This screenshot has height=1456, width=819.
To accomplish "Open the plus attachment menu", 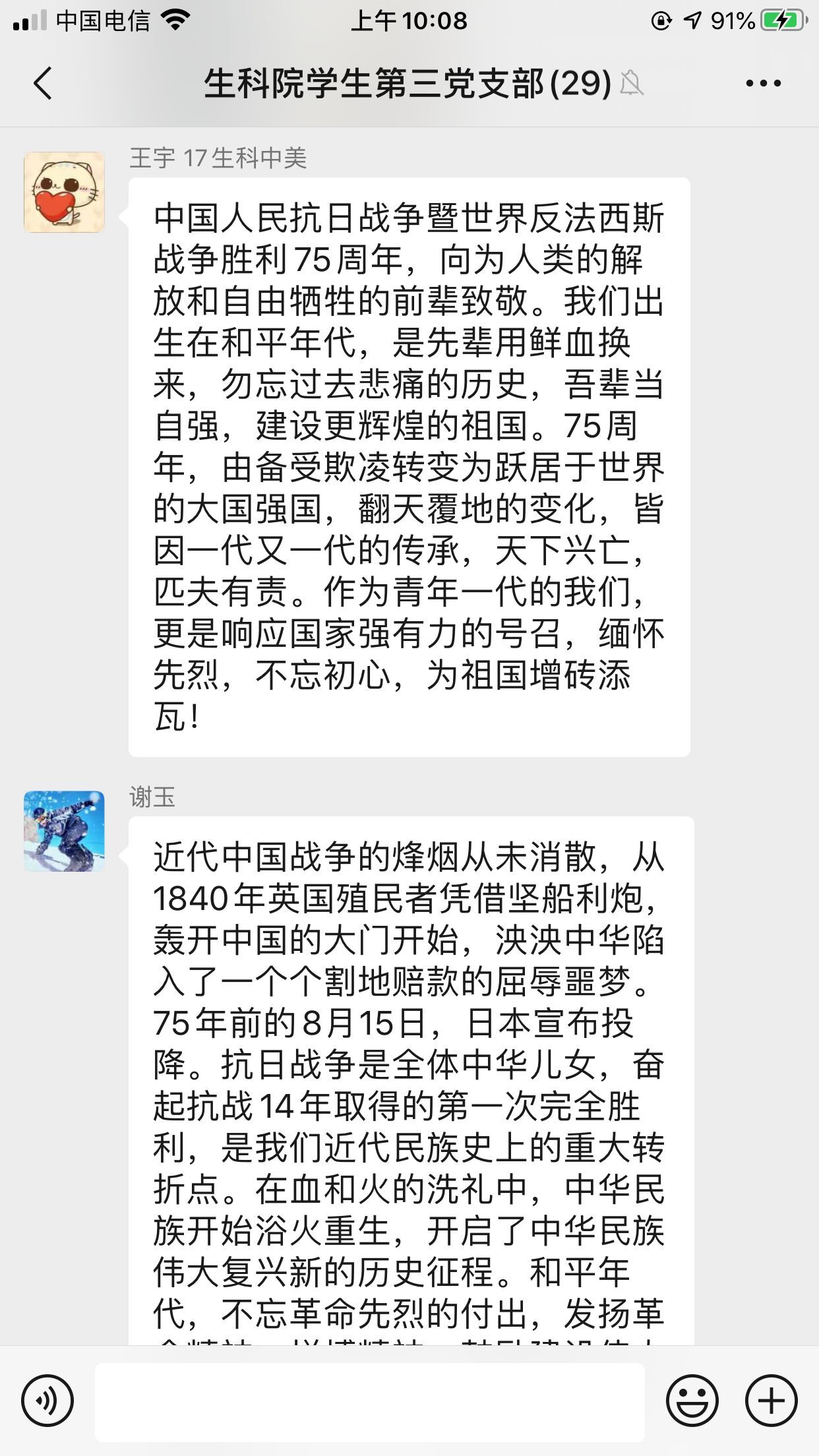I will pos(771,1401).
